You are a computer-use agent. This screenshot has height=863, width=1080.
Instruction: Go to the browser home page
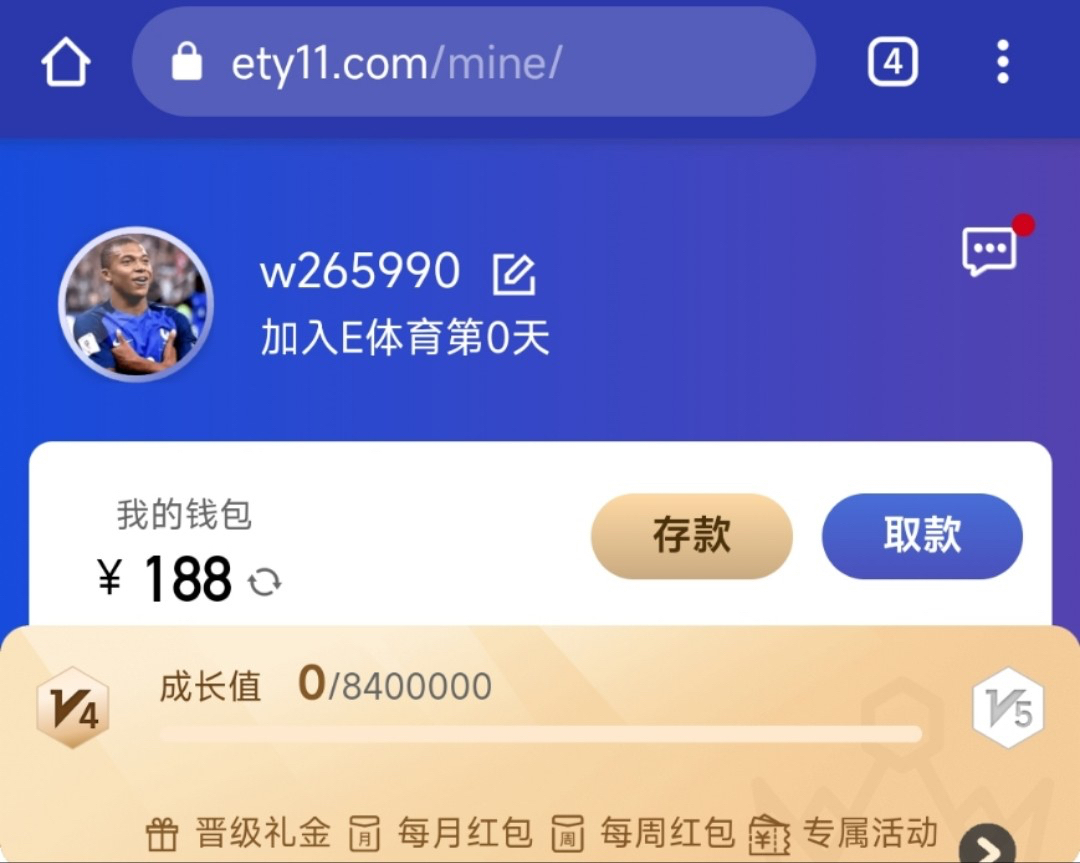[66, 64]
